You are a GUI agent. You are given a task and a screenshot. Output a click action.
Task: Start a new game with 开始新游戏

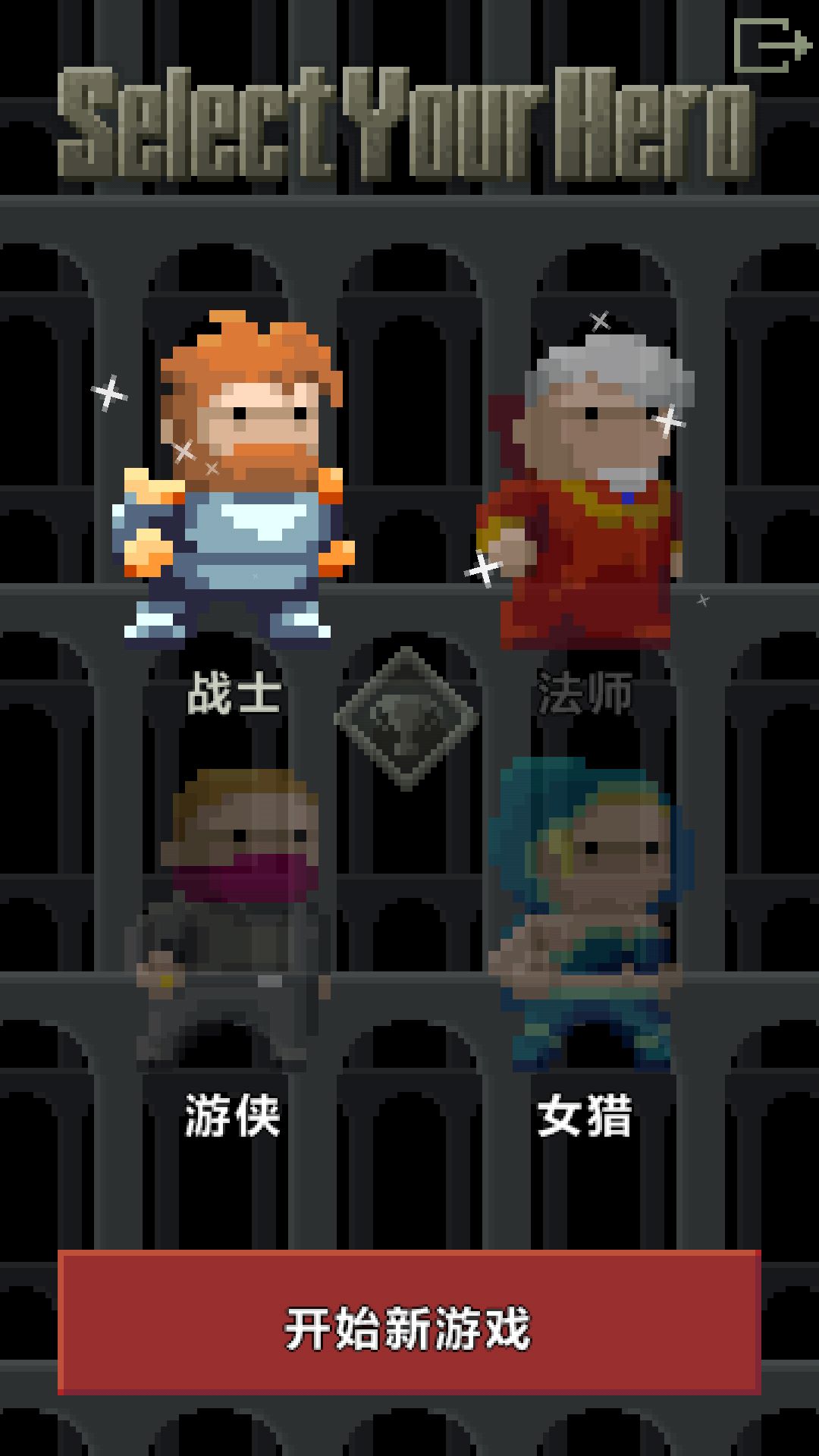(409, 1327)
